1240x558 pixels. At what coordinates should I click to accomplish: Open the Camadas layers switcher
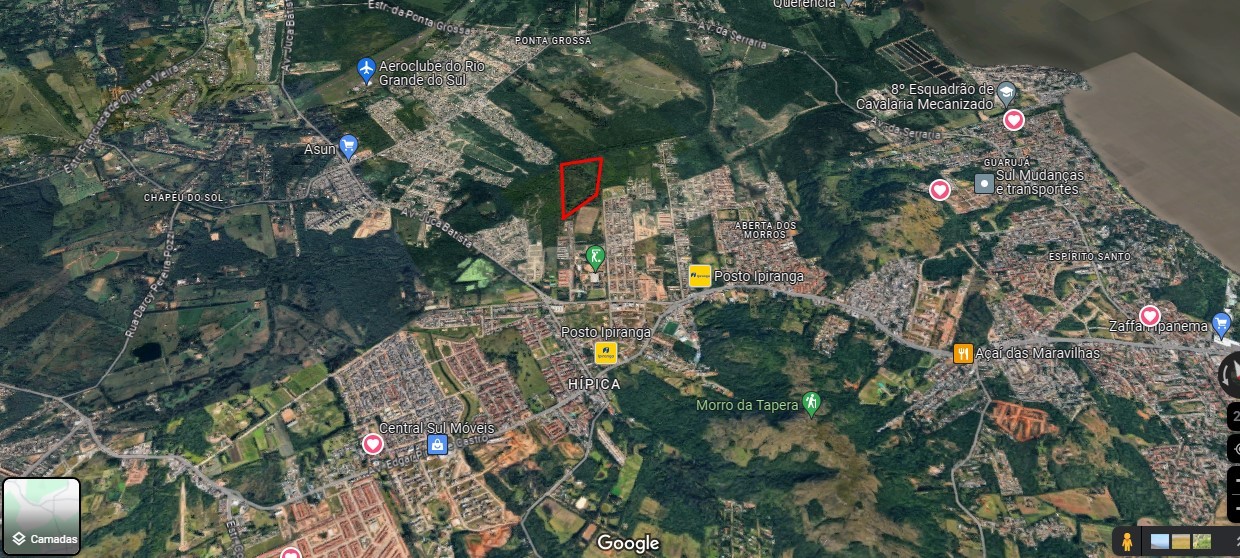point(41,517)
